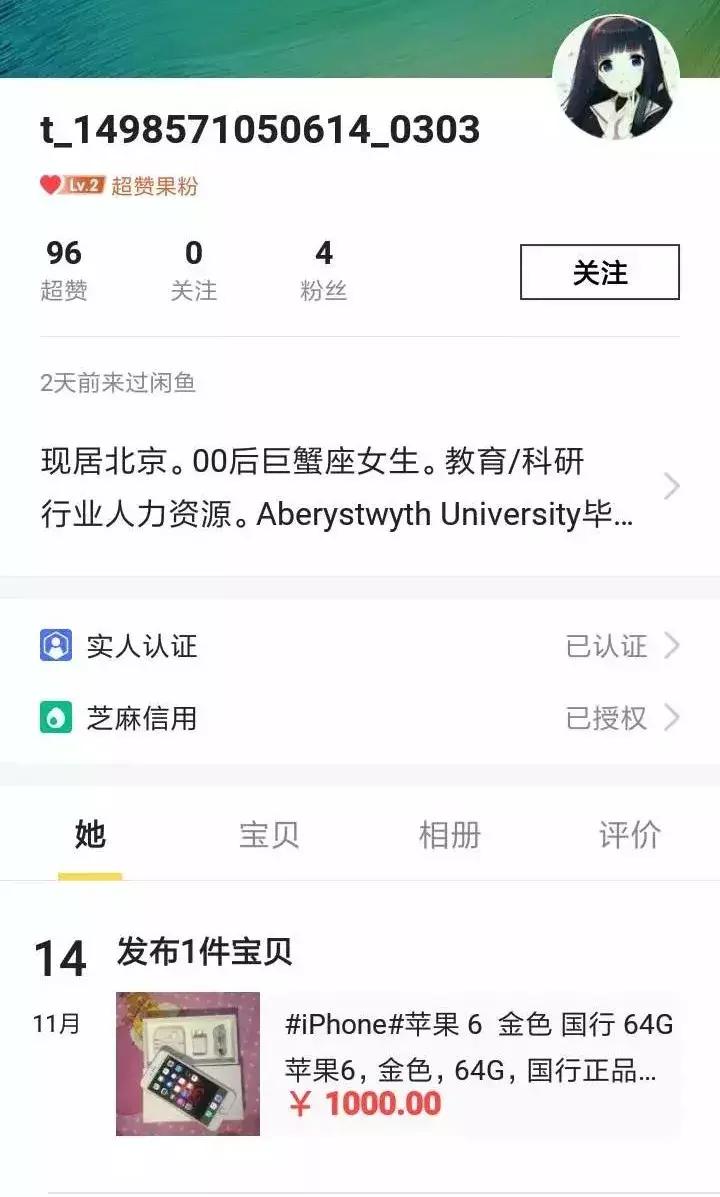
Task: Open the 芝麻信用 credit icon
Action: tap(55, 716)
